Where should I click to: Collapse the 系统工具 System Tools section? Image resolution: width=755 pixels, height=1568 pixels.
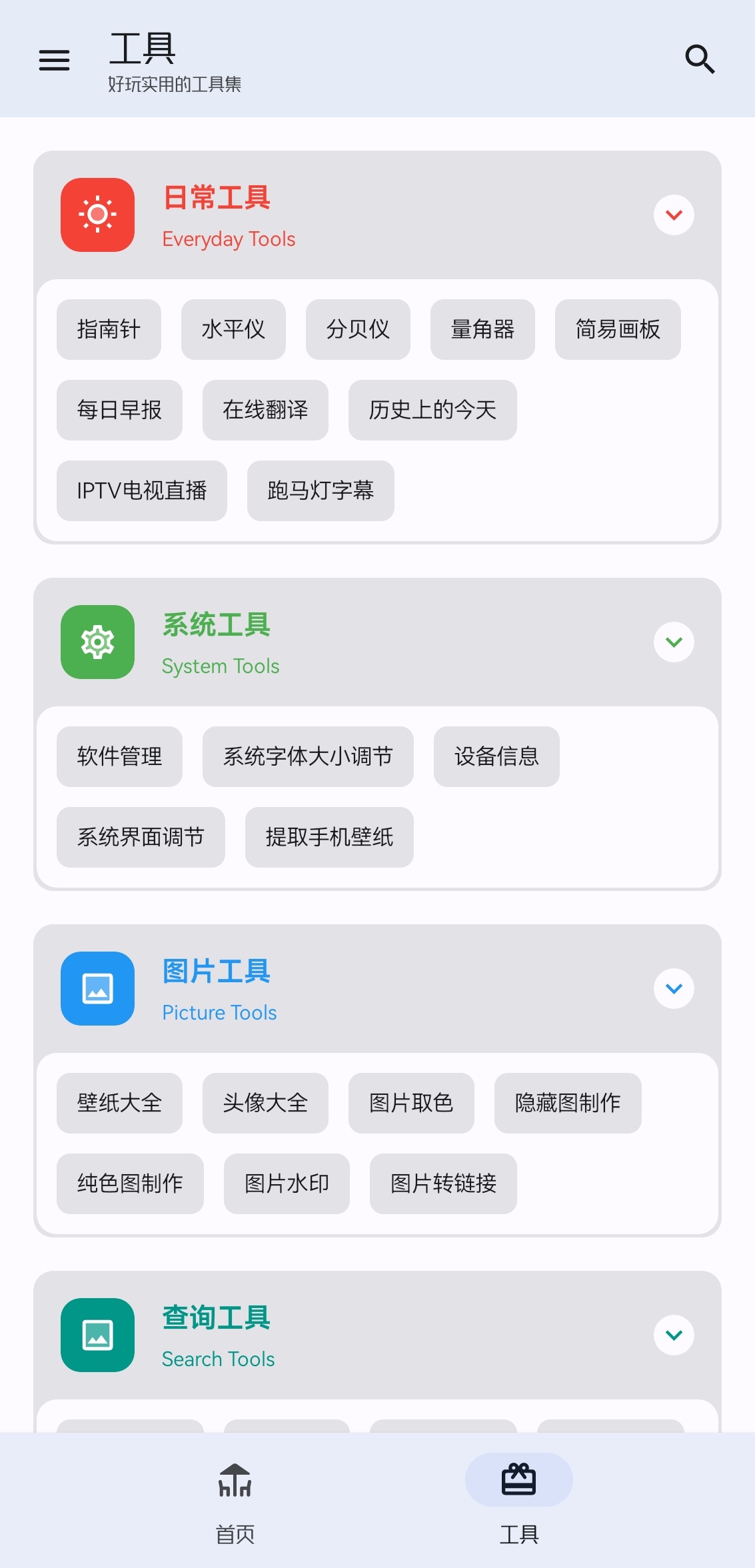(674, 642)
